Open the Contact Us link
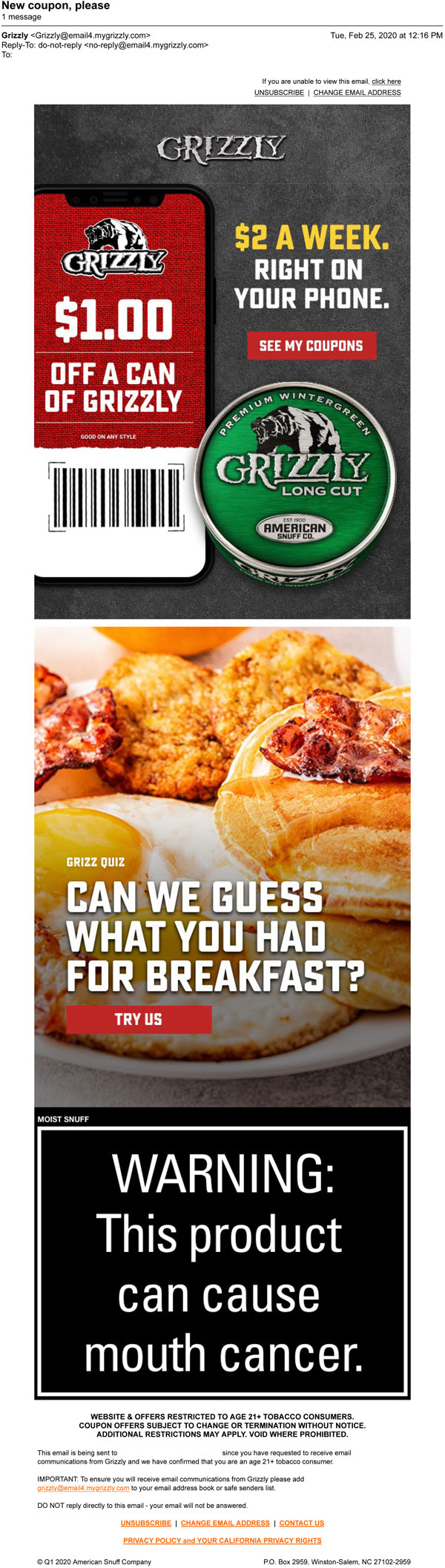The width and height of the screenshot is (445, 1568). coord(301,1523)
